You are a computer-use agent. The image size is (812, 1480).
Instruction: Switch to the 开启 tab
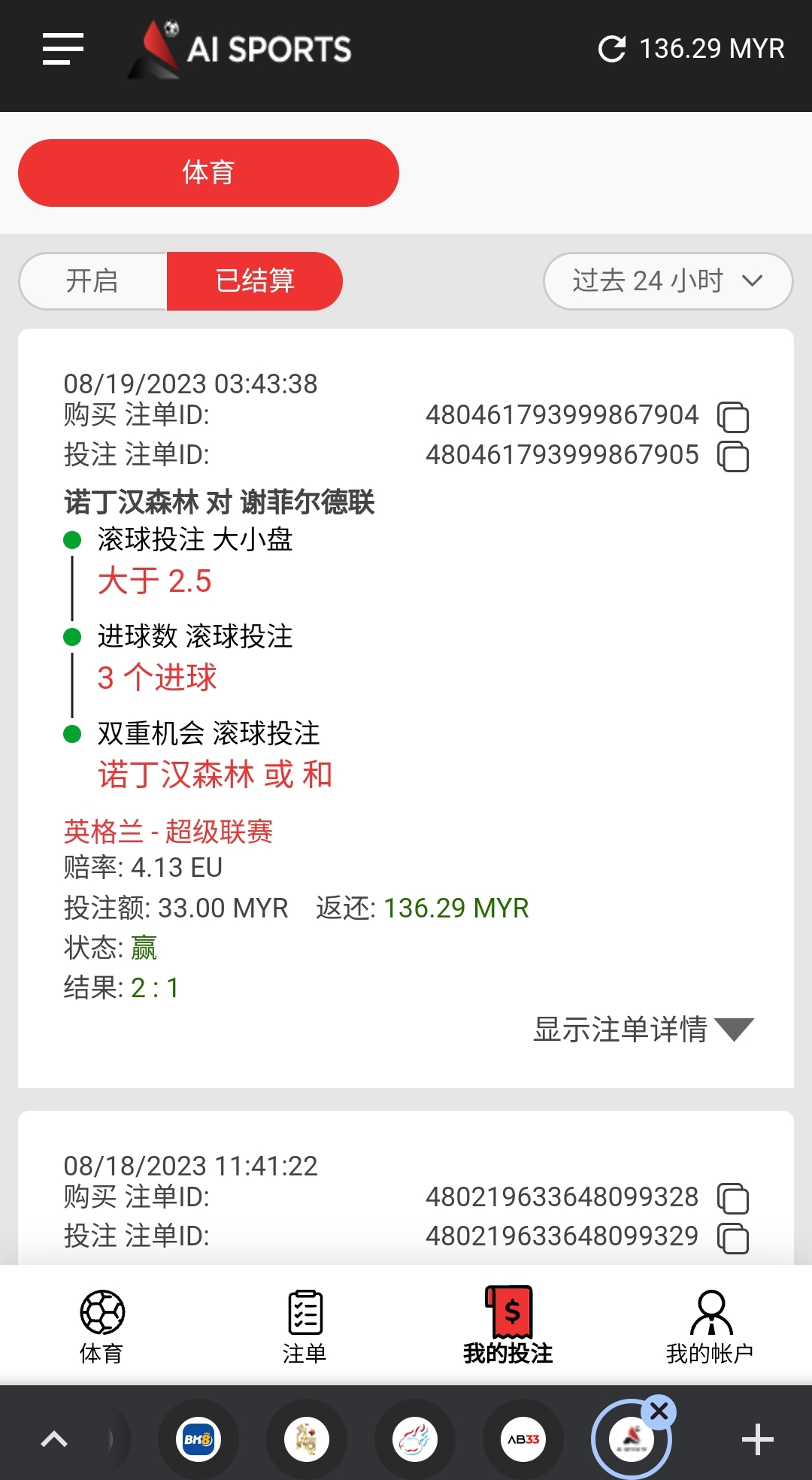(92, 281)
